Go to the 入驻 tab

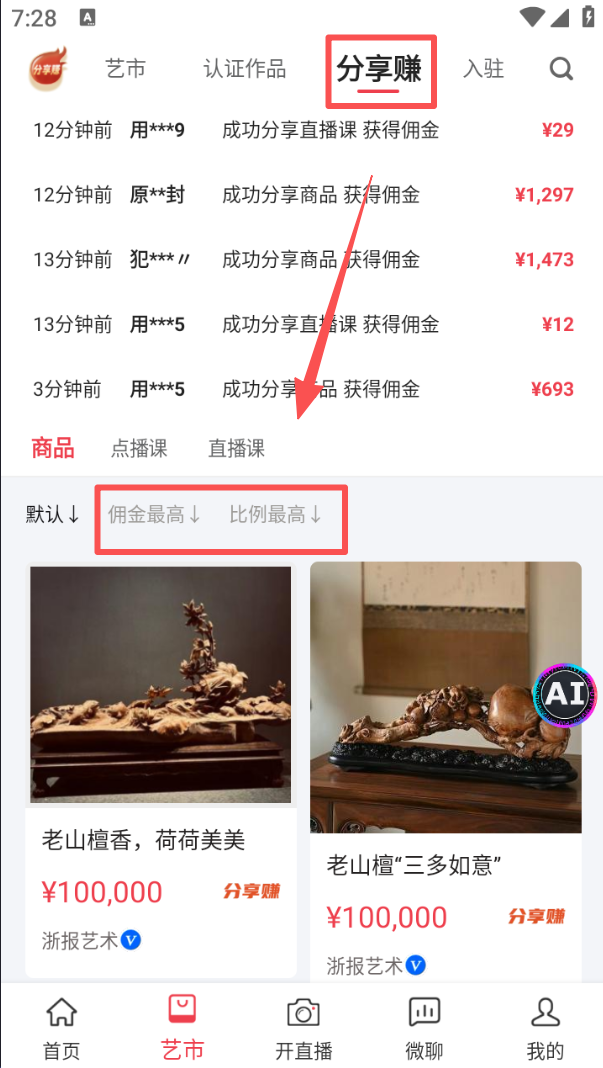[483, 69]
